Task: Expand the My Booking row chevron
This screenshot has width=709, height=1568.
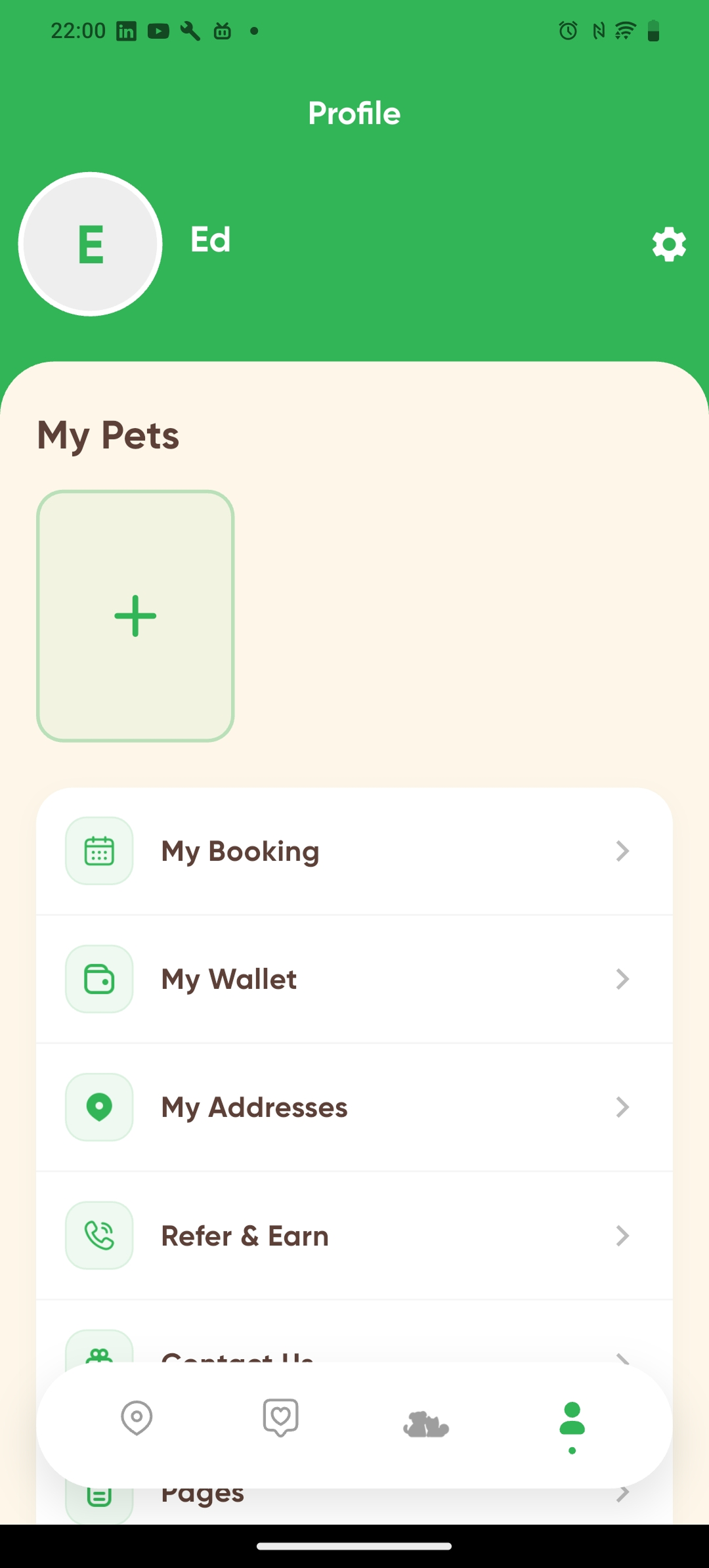Action: click(622, 850)
